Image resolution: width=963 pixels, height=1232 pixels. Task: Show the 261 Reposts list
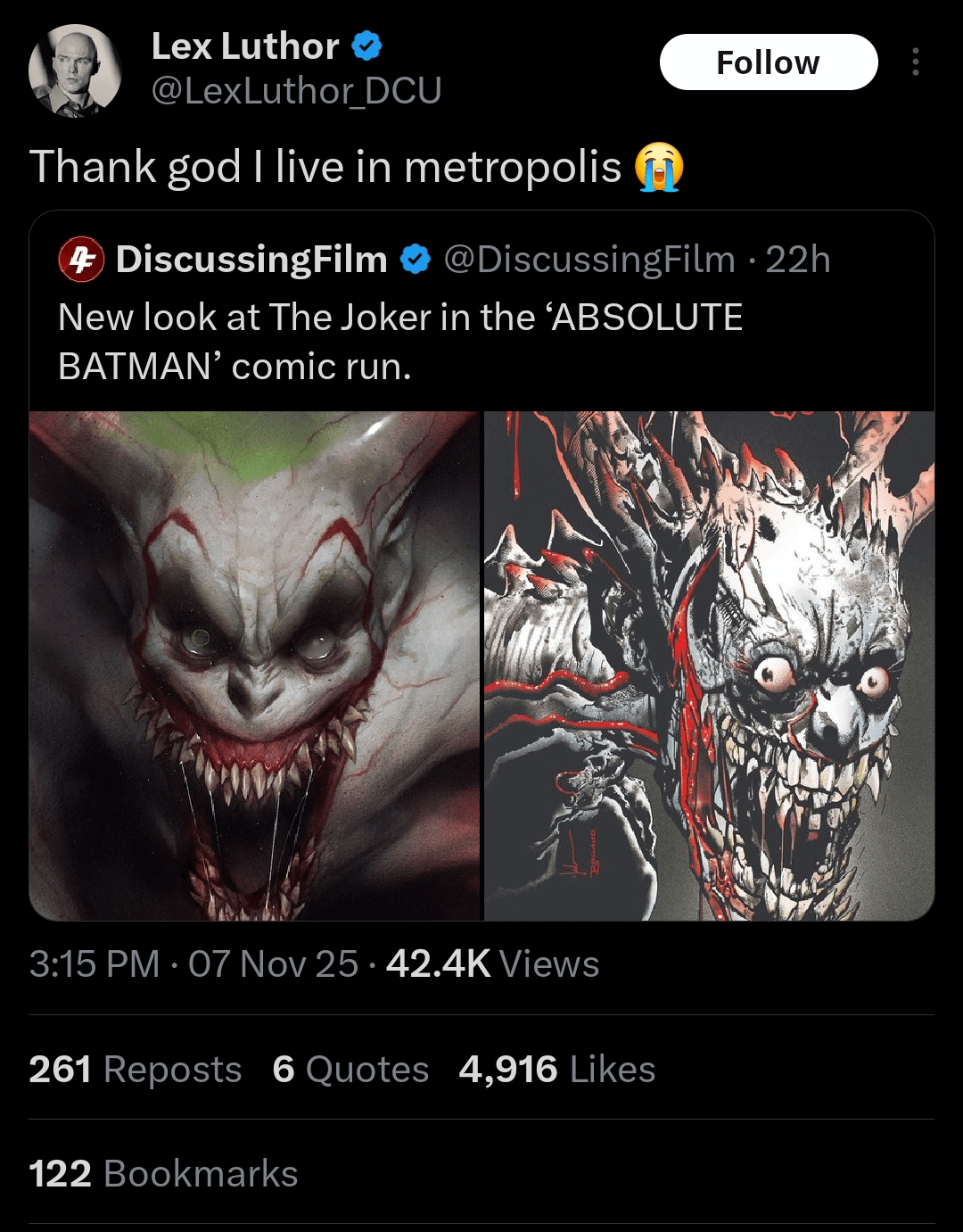tap(136, 1069)
